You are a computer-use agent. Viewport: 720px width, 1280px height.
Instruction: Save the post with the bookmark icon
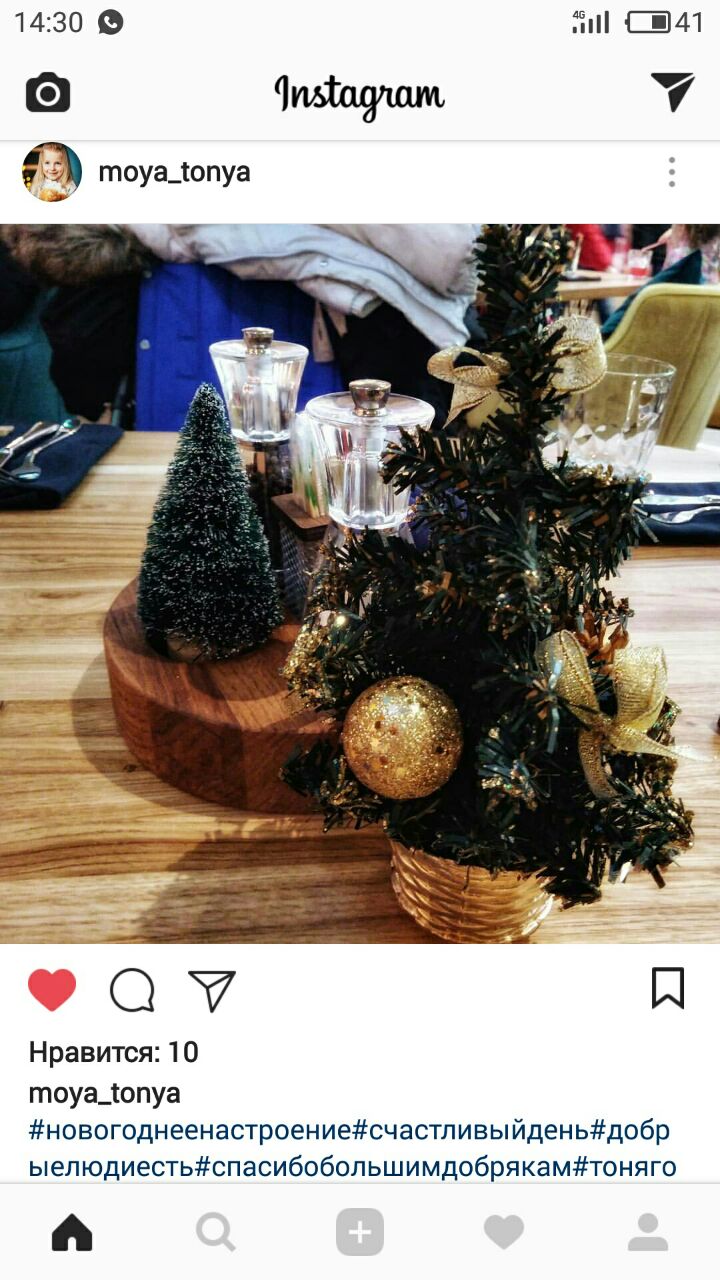[x=667, y=988]
